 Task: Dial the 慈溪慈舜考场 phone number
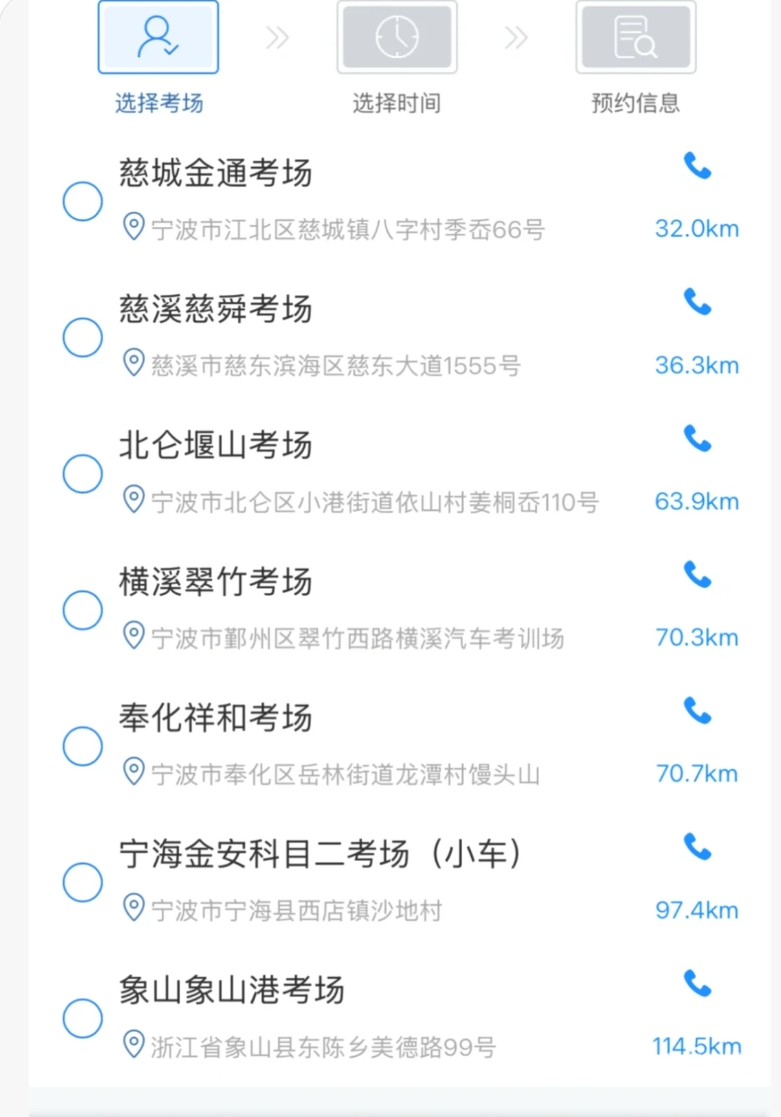(697, 302)
